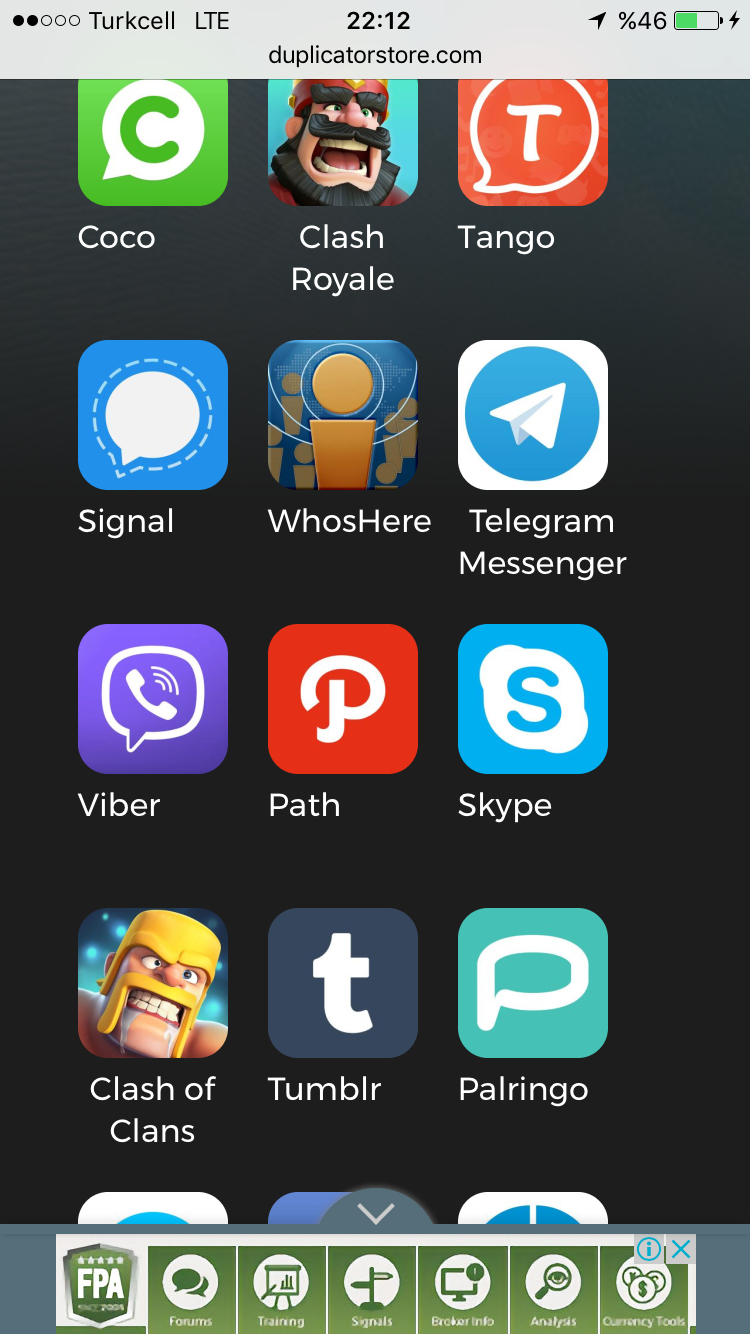This screenshot has height=1334, width=750.
Task: Select Telegram Messenger
Action: 533,415
